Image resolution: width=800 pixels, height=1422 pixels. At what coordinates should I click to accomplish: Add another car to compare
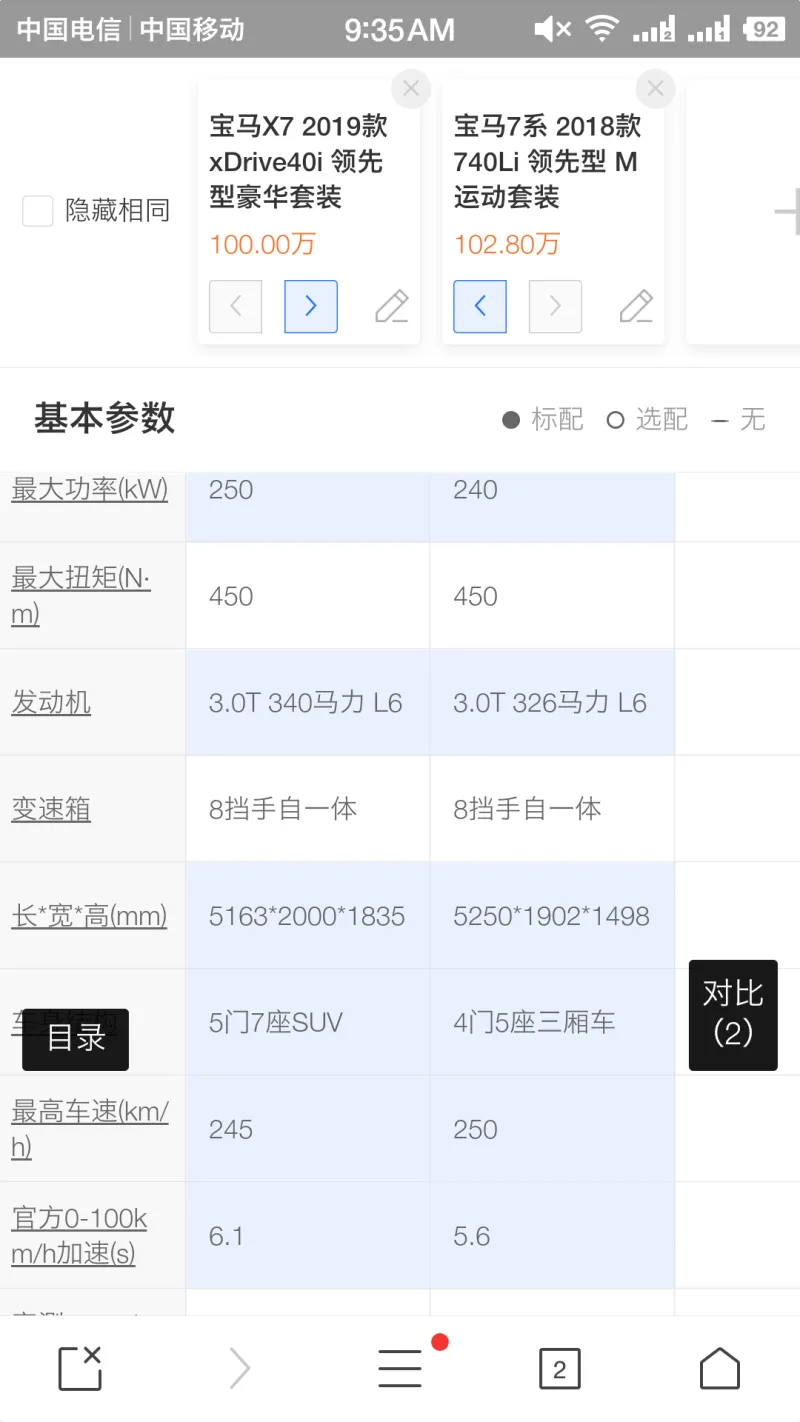(x=786, y=212)
